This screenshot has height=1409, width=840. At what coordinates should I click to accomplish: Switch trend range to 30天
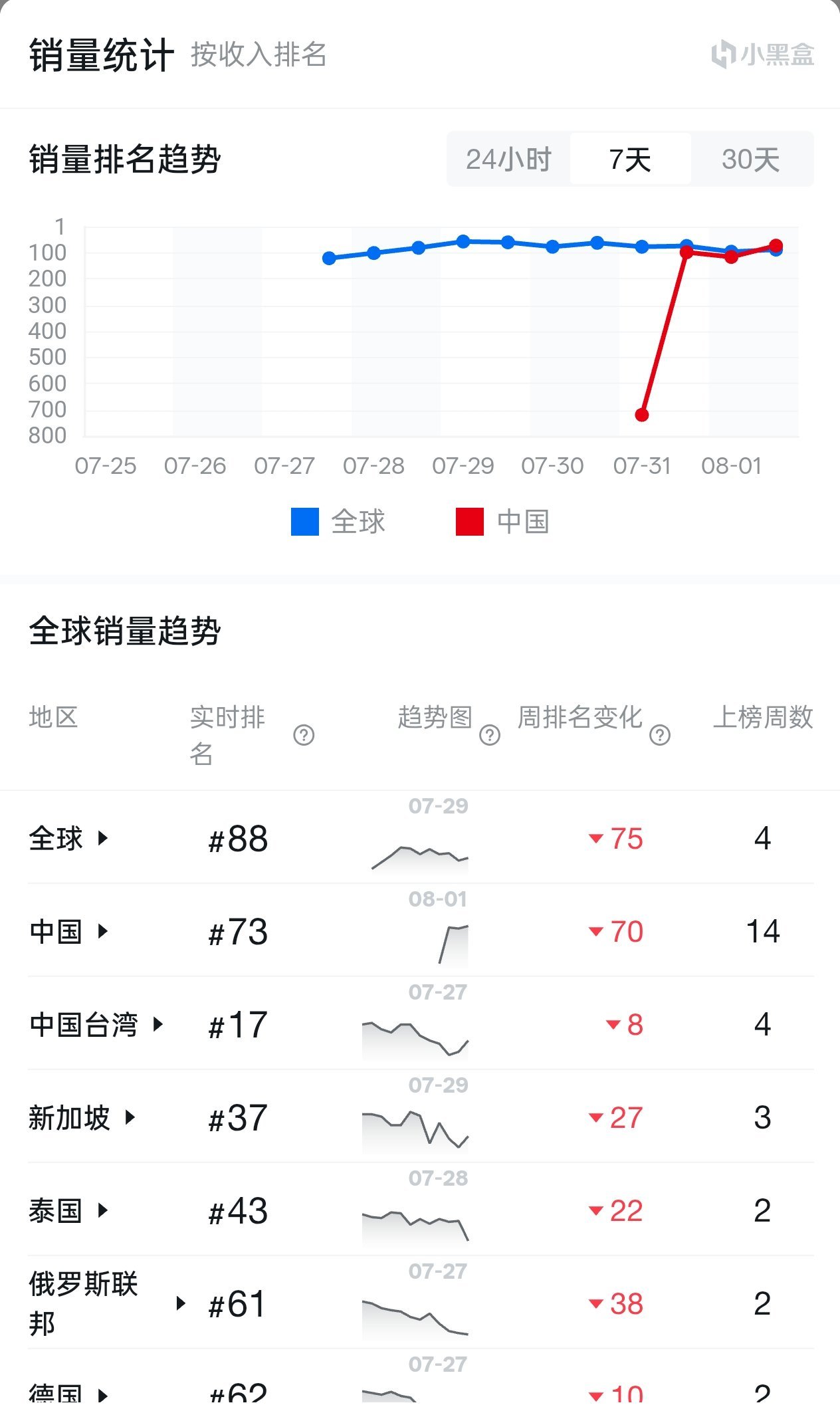tap(751, 160)
